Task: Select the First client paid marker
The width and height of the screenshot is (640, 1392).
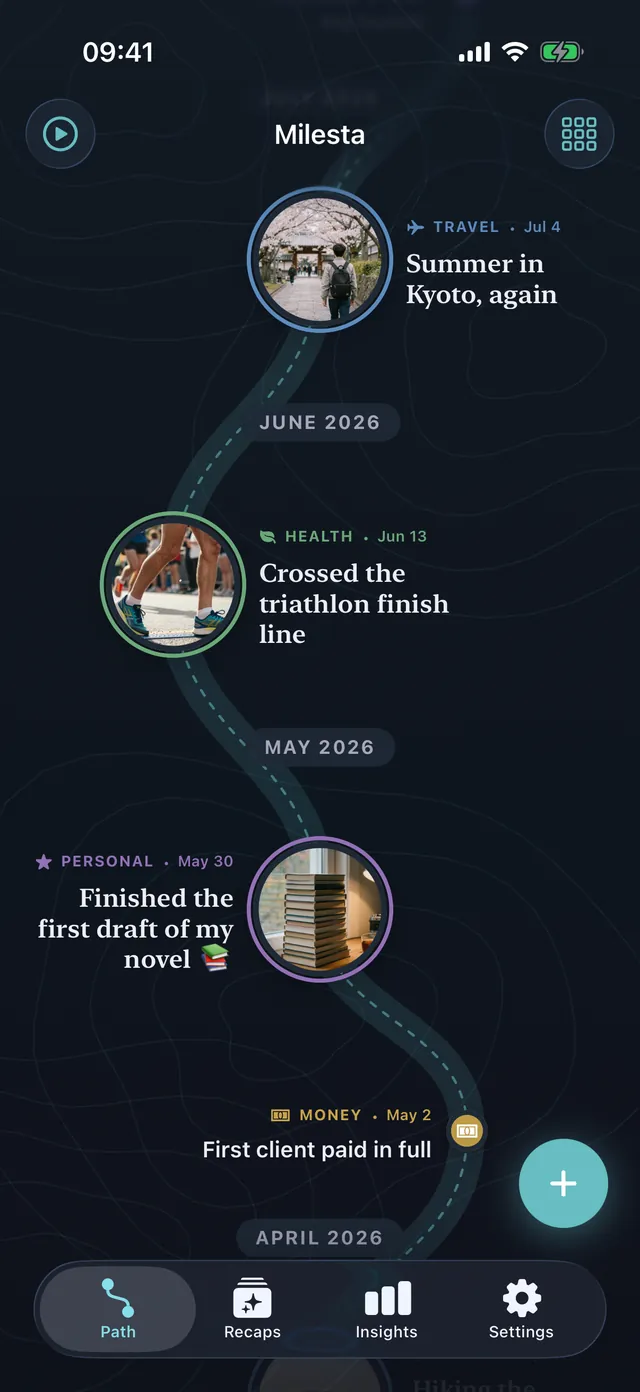Action: click(x=467, y=1131)
